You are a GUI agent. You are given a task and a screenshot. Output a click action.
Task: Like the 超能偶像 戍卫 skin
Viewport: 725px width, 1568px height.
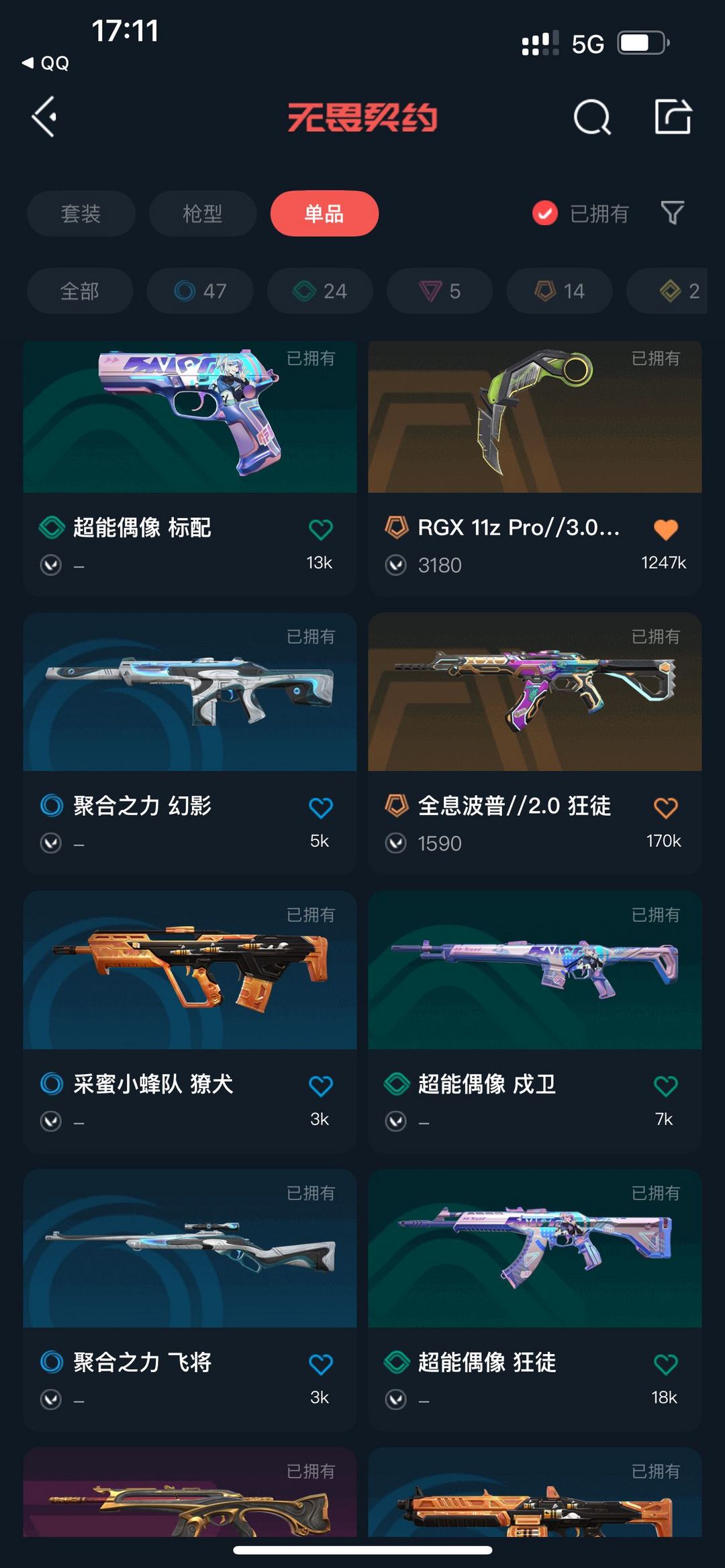pyautogui.click(x=665, y=1085)
